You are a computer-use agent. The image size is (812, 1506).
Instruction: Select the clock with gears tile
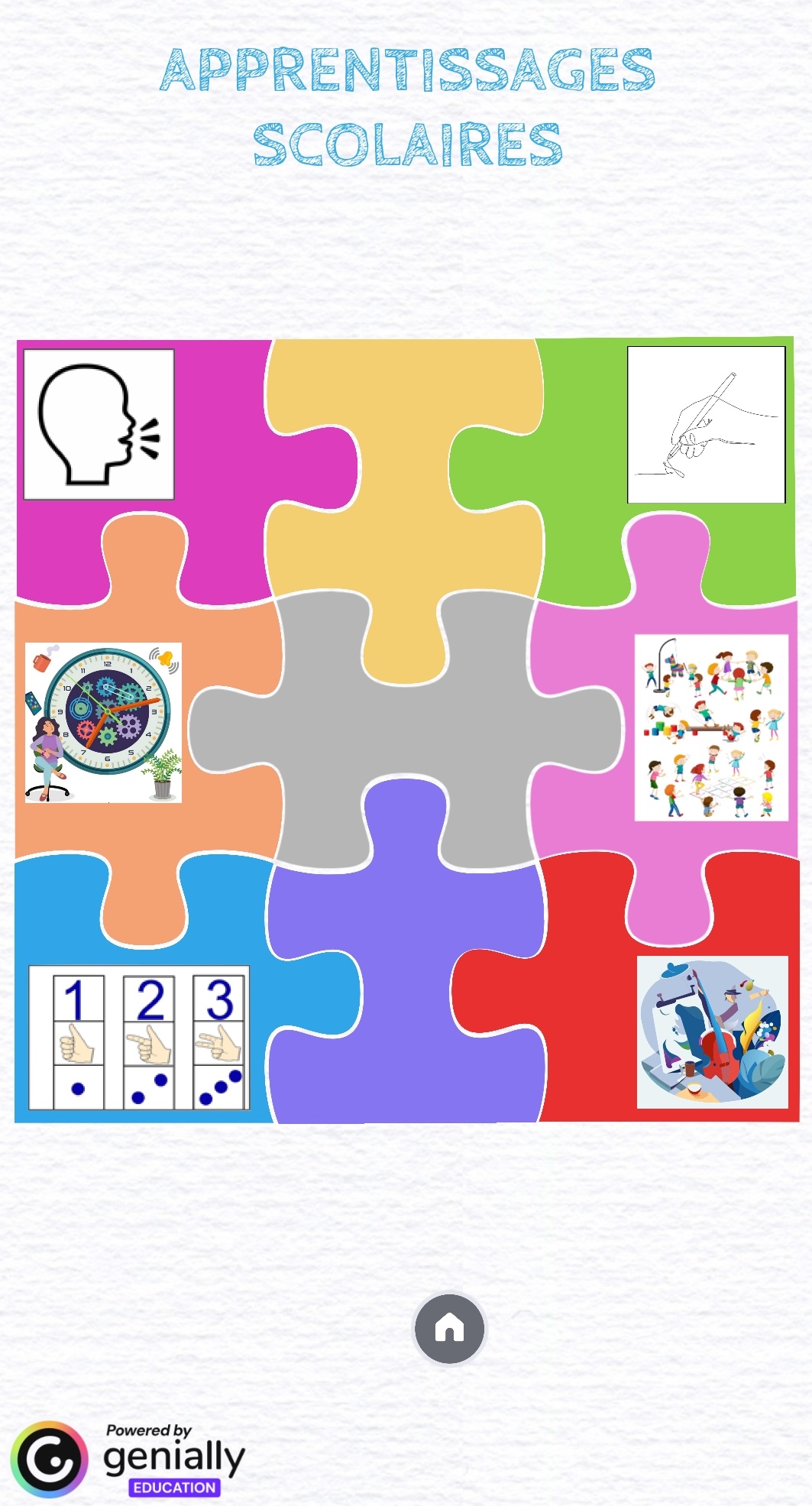[103, 722]
